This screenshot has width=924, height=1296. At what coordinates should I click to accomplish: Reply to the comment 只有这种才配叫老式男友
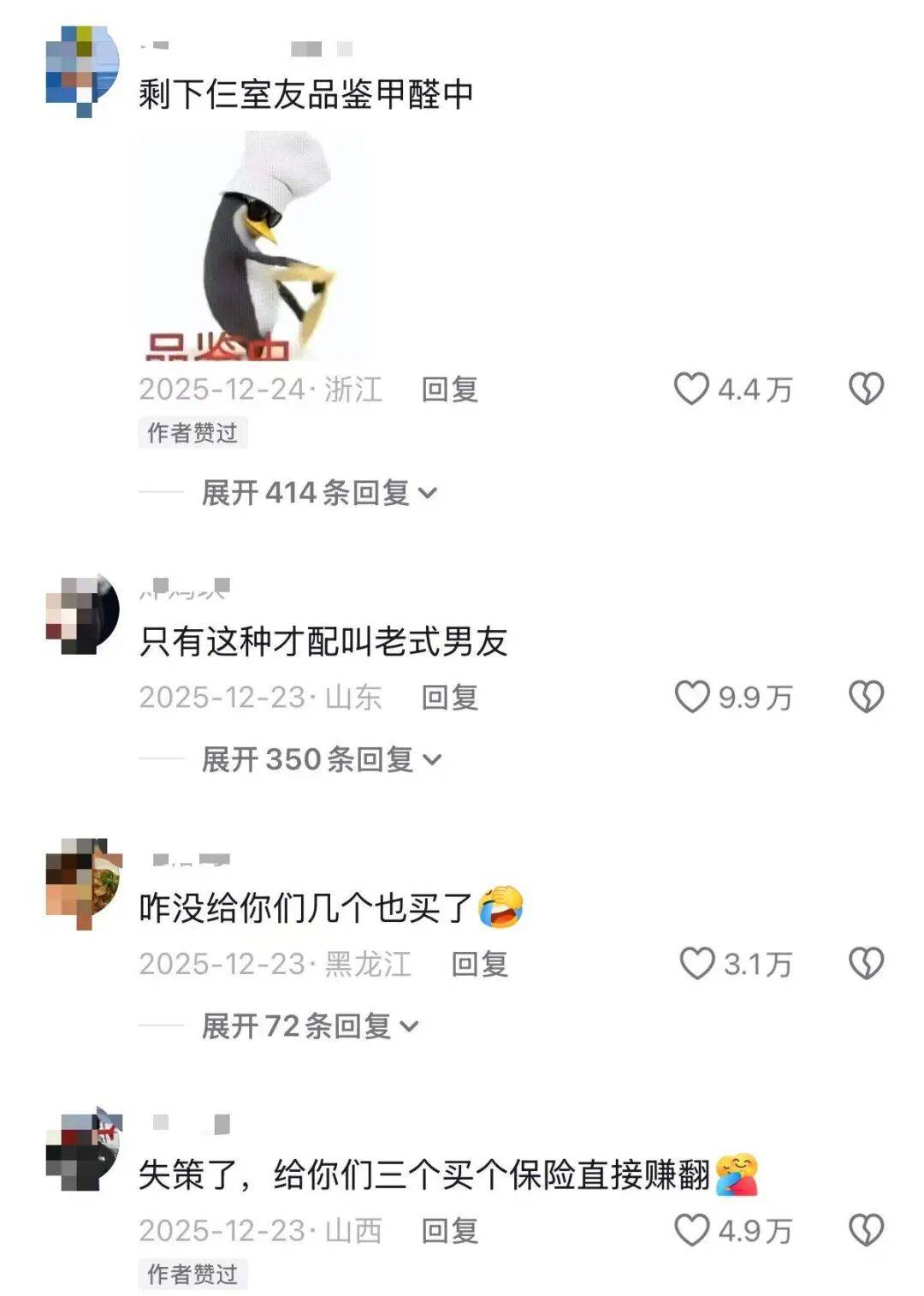point(449,698)
